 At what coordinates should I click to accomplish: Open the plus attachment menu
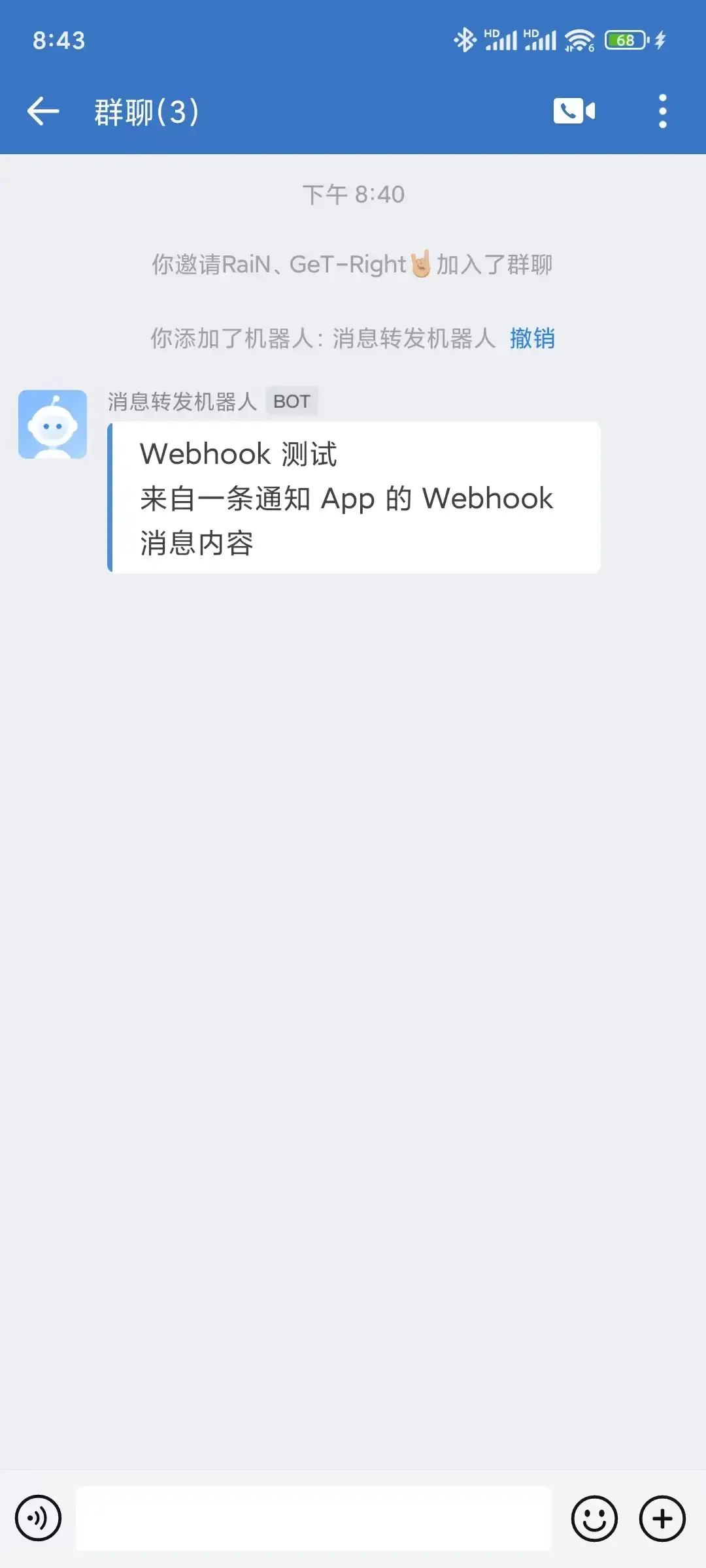click(662, 1518)
